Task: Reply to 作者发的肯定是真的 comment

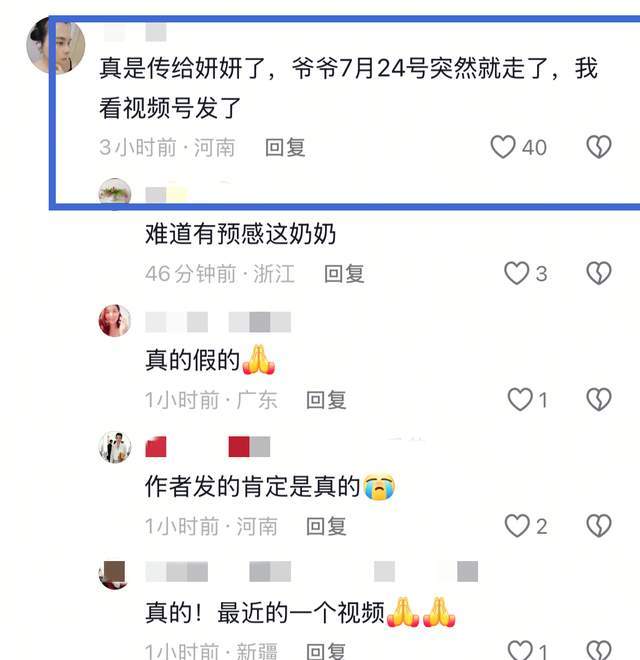Action: (326, 526)
